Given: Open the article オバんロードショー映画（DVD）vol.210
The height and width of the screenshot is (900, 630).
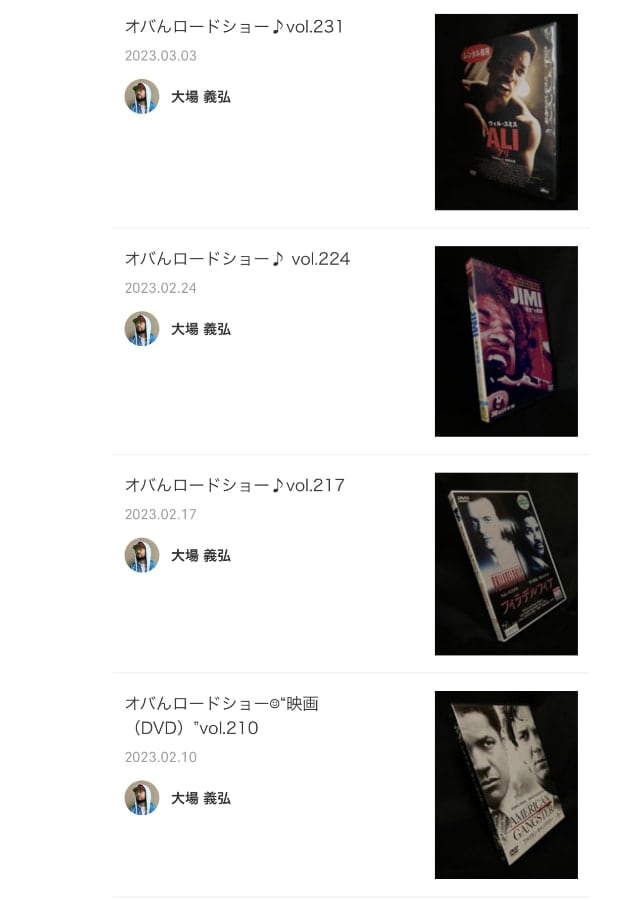Looking at the screenshot, I should click(222, 715).
